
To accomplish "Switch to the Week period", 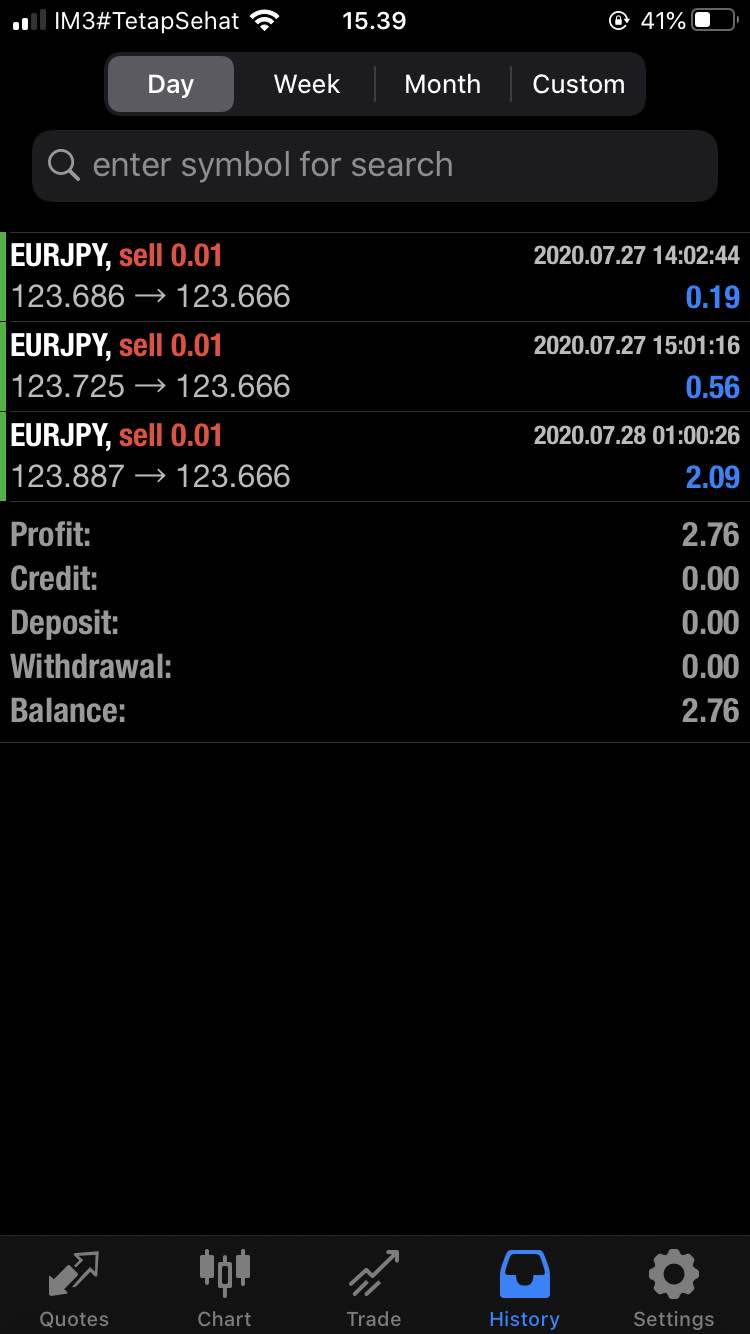I will 306,84.
